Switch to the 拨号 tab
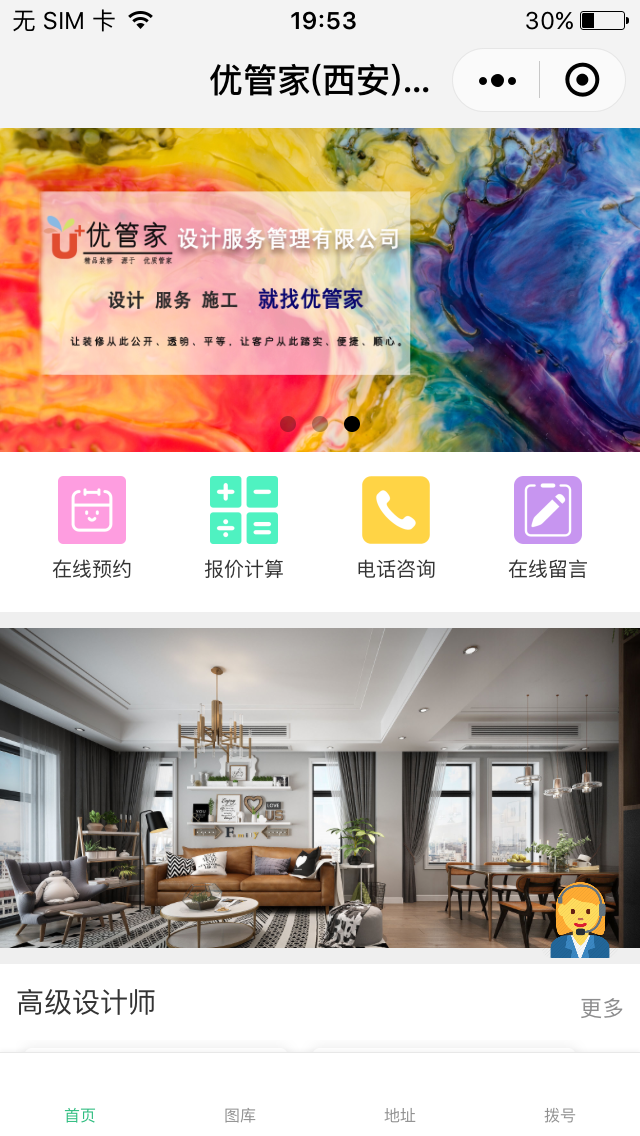 [x=560, y=1114]
